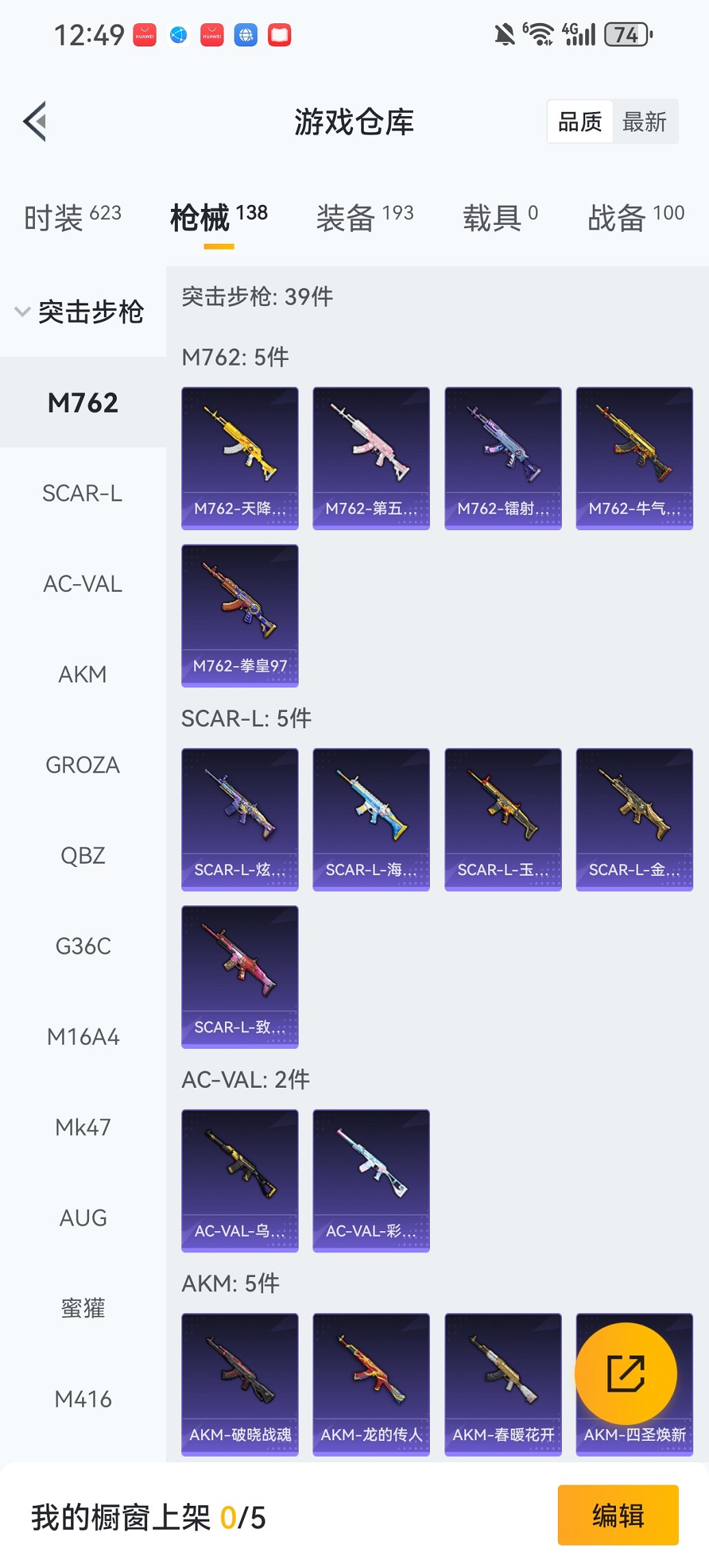The height and width of the screenshot is (1568, 709).
Task: Open the SCAR-L-海 blue skin tile
Action: tap(371, 819)
